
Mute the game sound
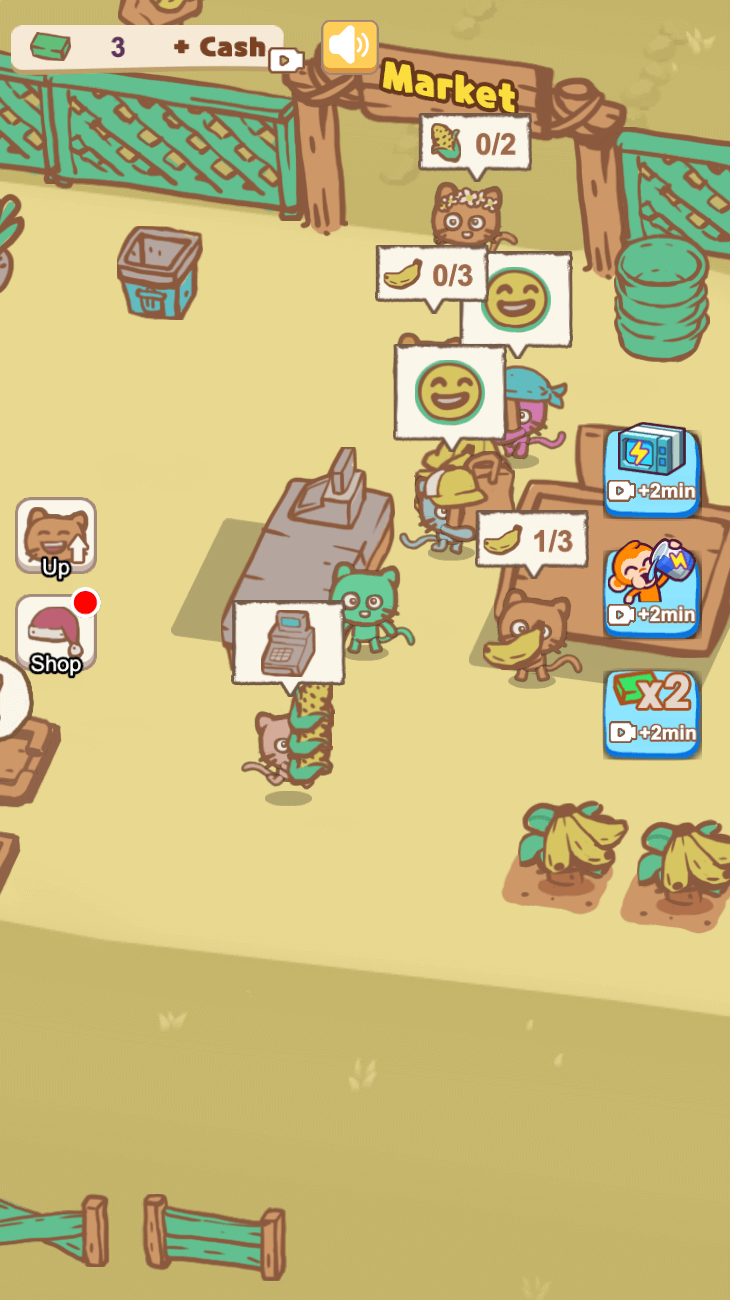click(349, 46)
